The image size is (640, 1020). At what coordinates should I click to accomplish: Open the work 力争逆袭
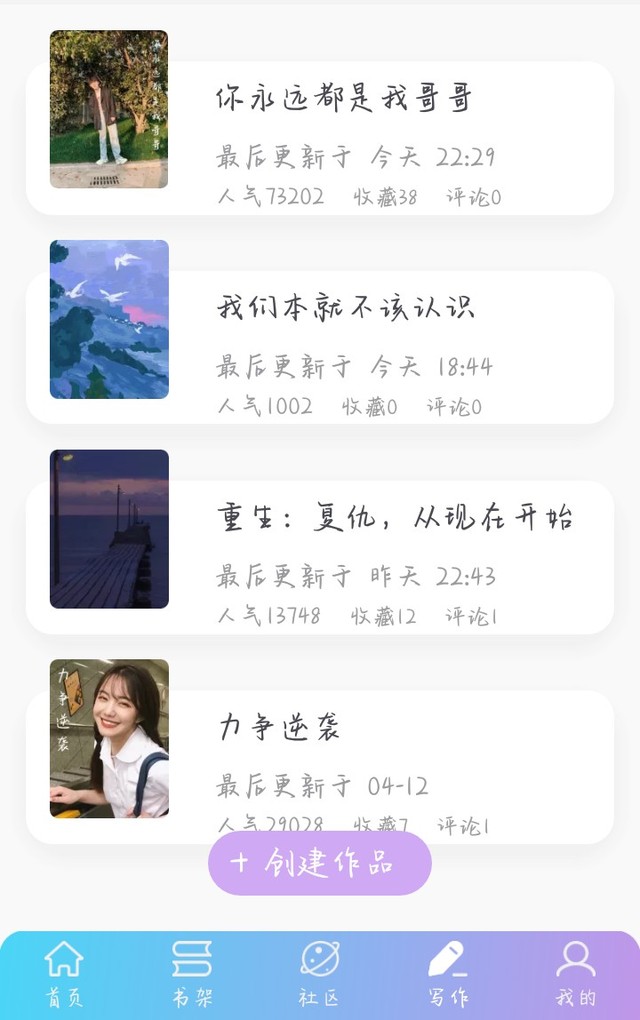click(280, 728)
